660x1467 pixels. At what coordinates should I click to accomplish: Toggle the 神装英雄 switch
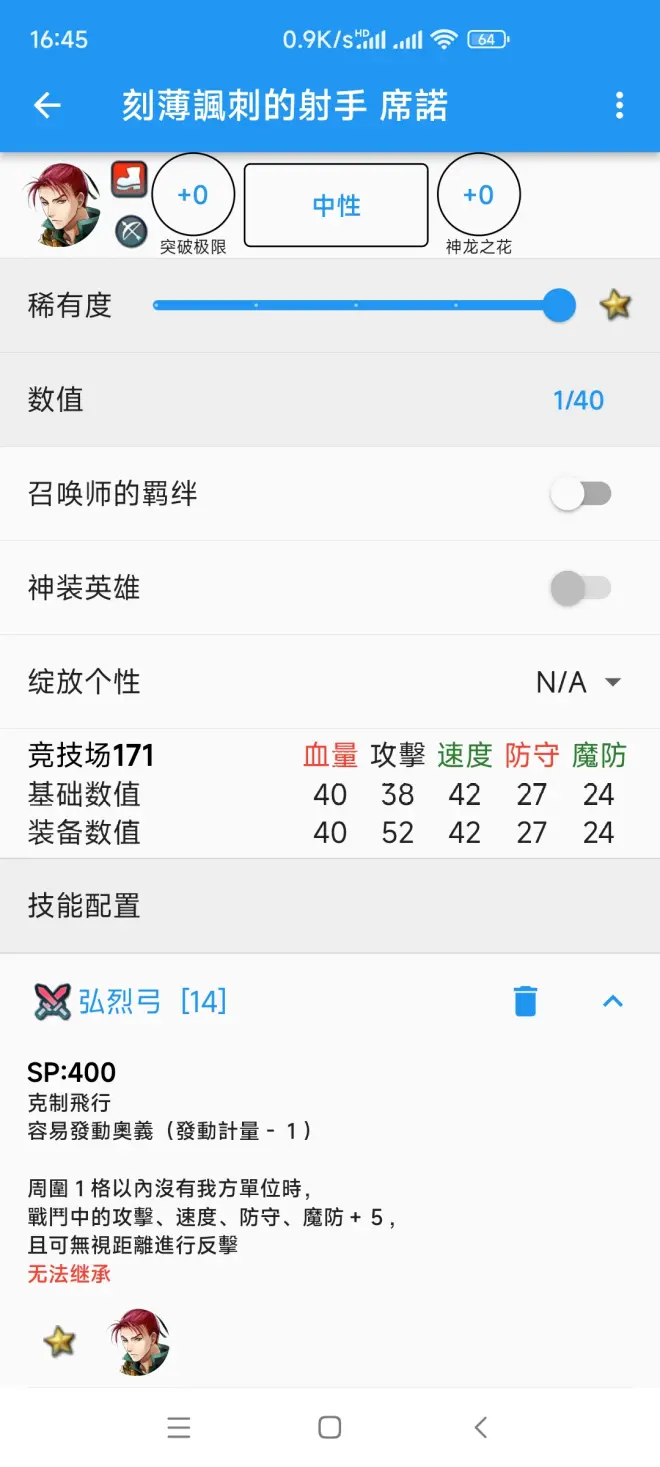pyautogui.click(x=581, y=588)
